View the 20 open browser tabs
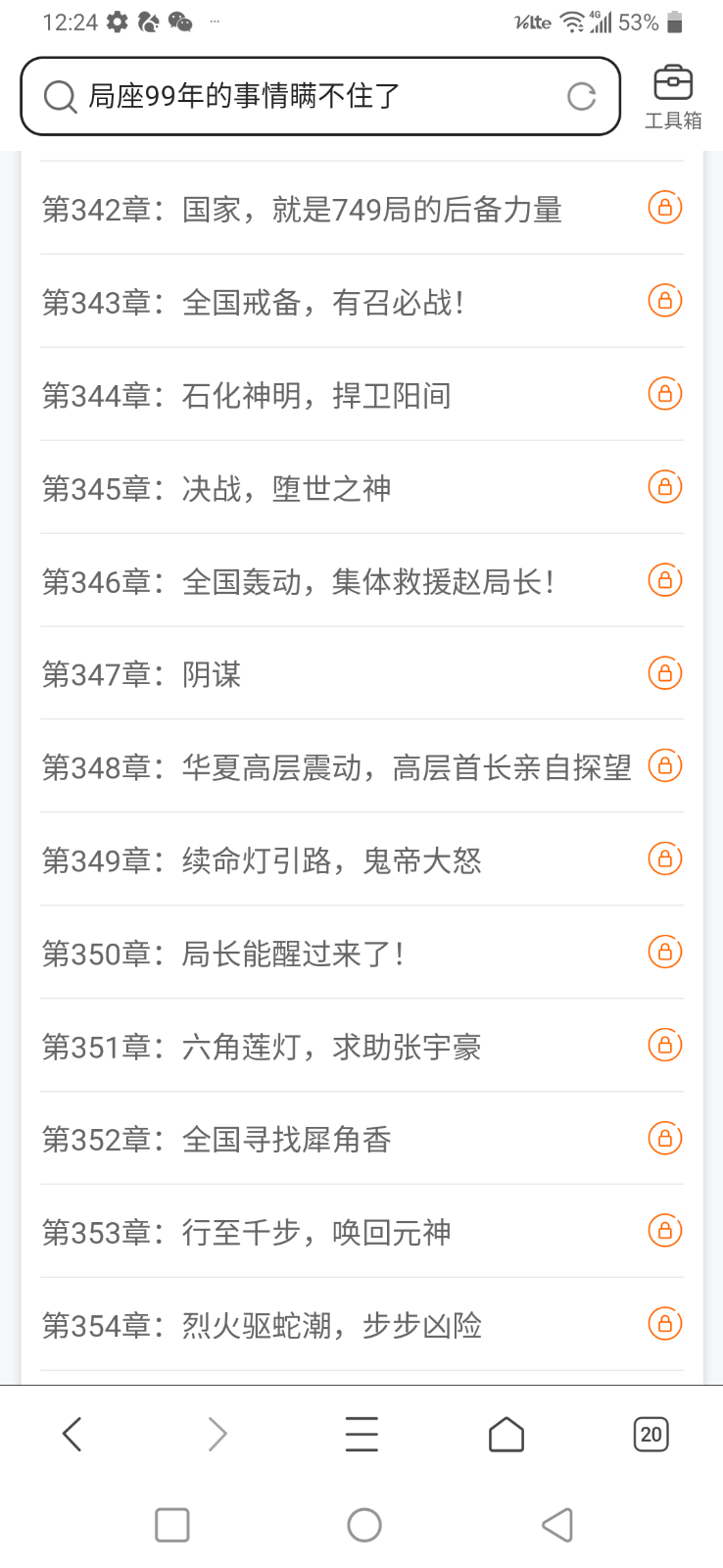The image size is (723, 1568). coord(651,1435)
